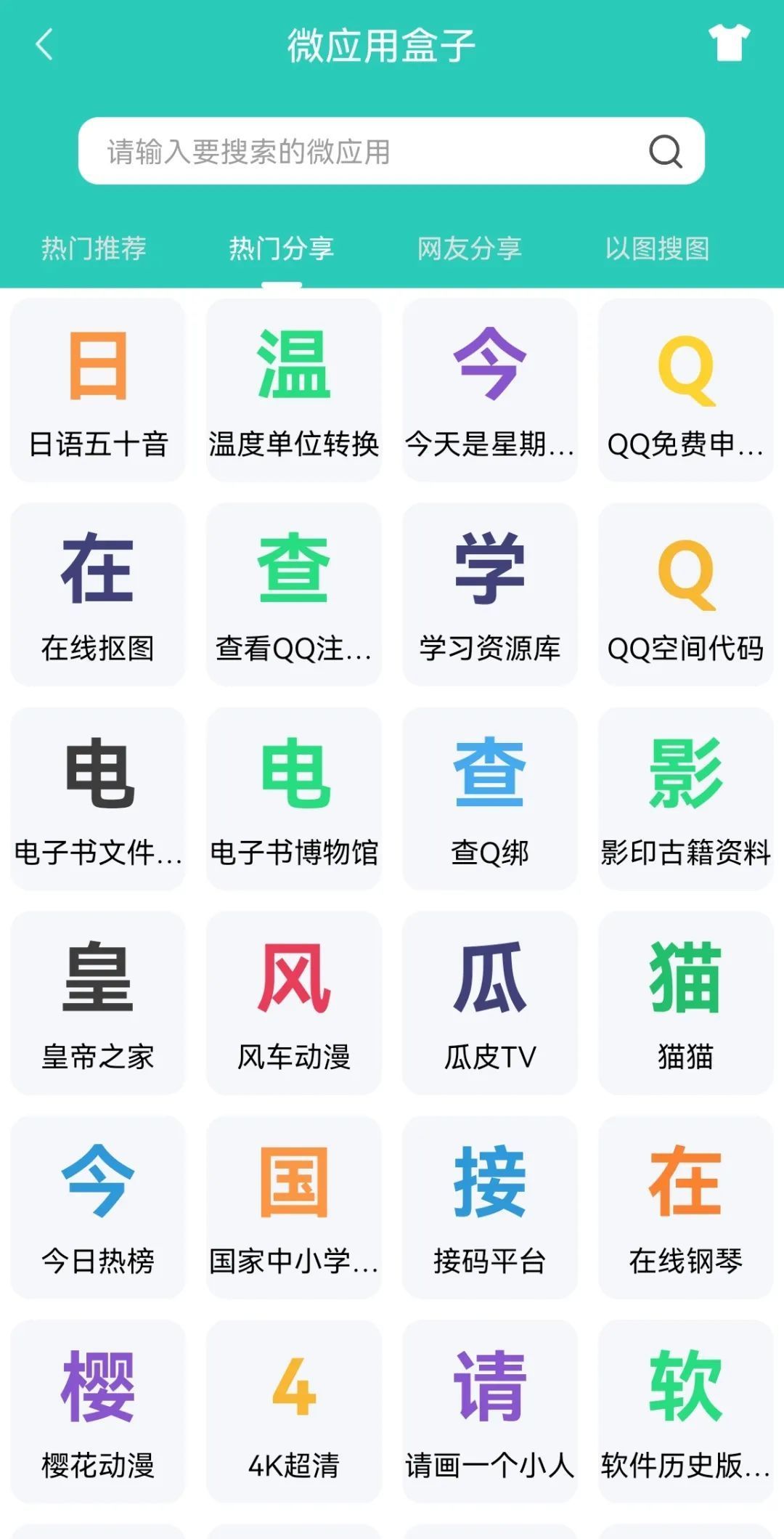Open the 在线抠图 tool
The width and height of the screenshot is (784, 1539).
98,594
